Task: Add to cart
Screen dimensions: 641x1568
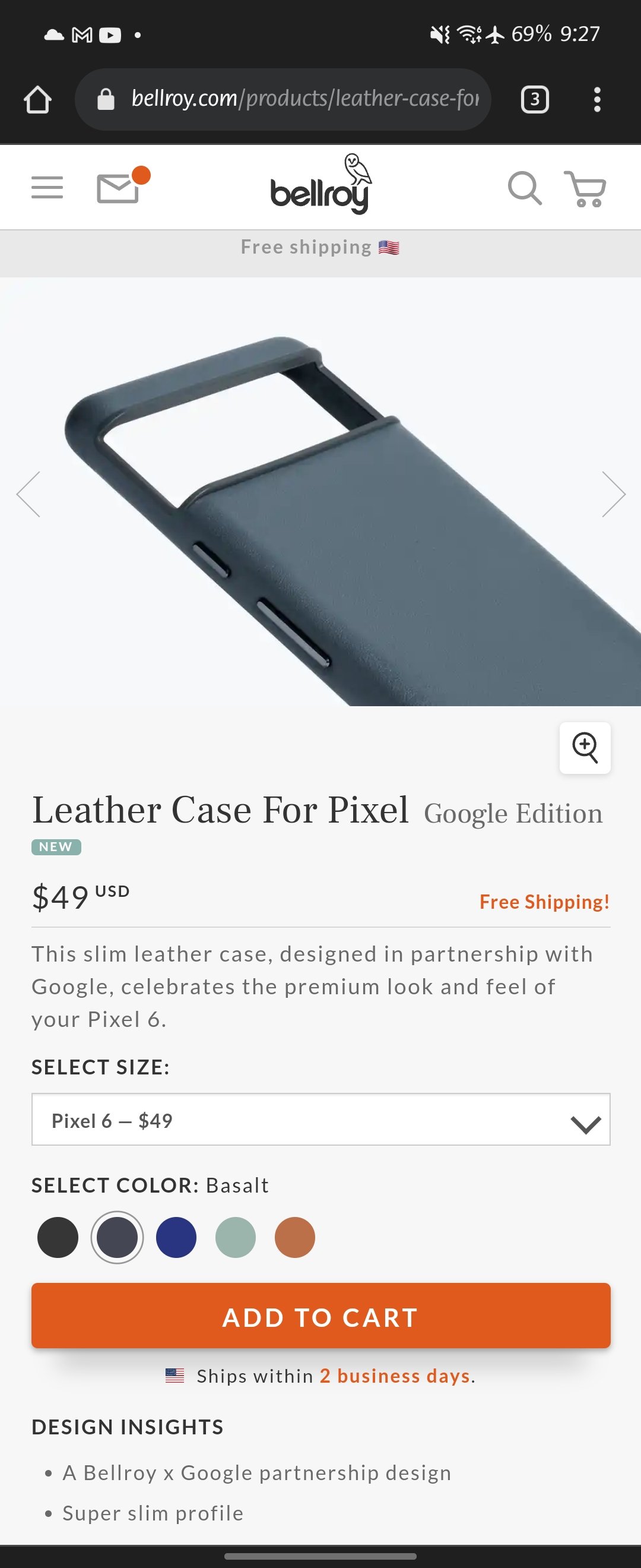Action: (x=320, y=1317)
